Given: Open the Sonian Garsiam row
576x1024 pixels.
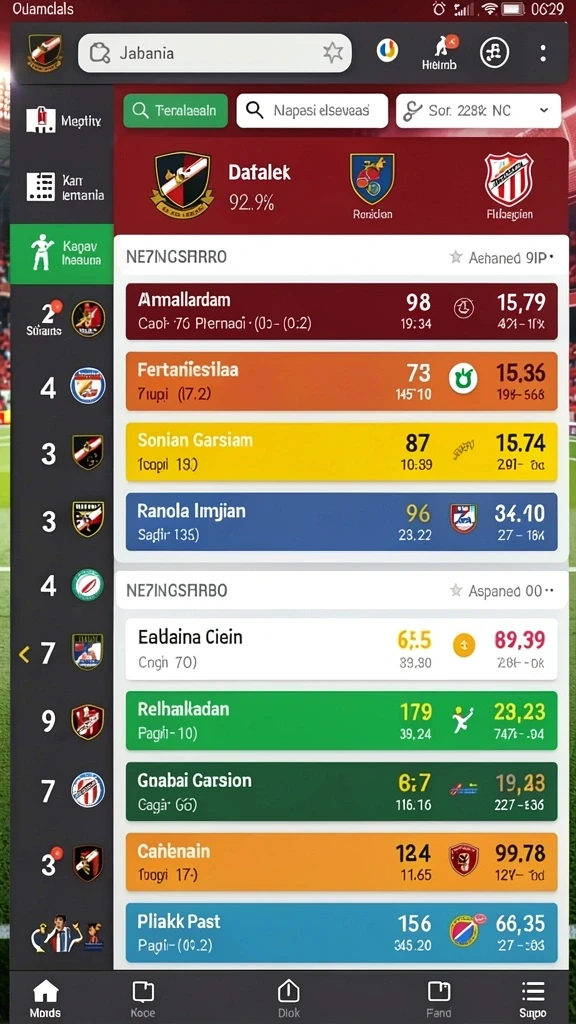Looking at the screenshot, I should (x=342, y=452).
